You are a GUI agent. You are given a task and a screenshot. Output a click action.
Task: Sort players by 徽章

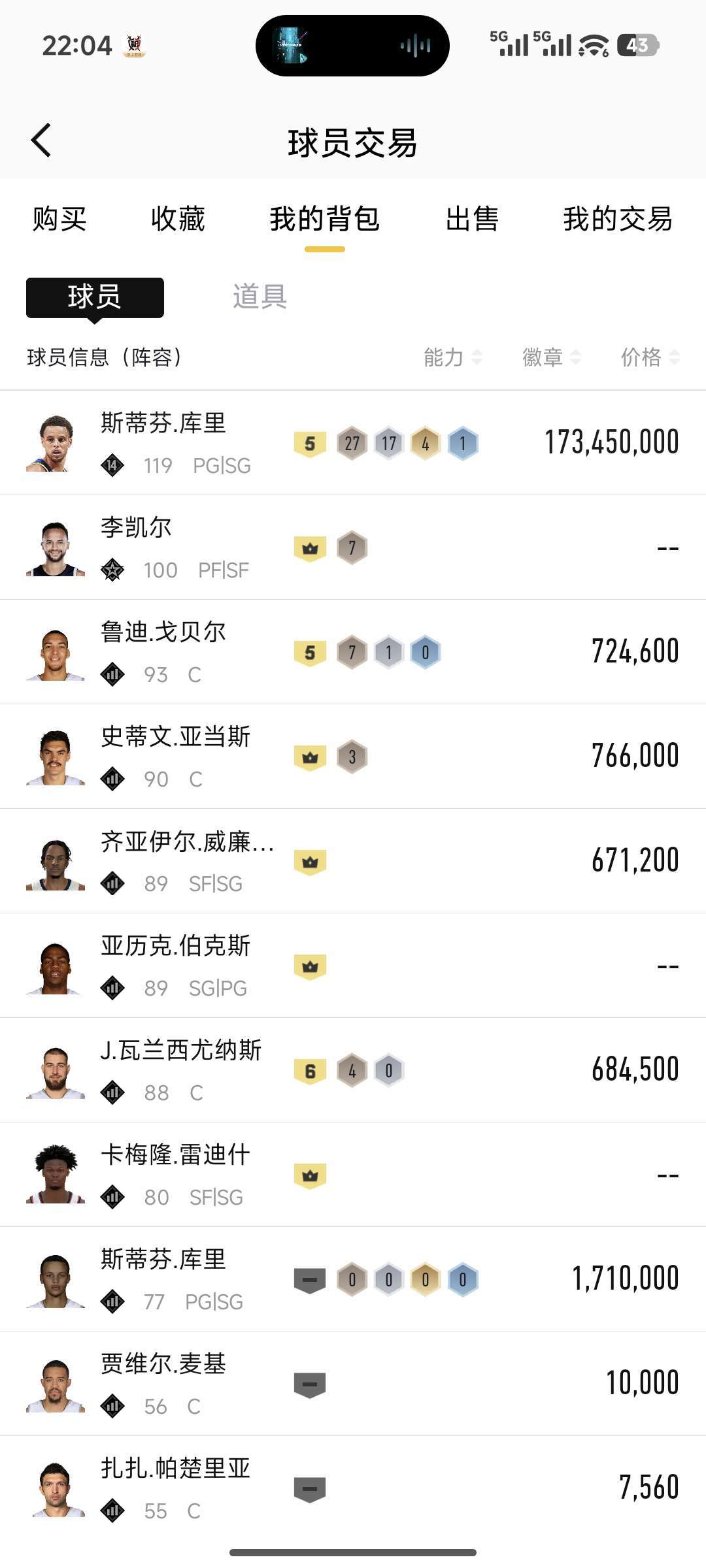(x=551, y=357)
